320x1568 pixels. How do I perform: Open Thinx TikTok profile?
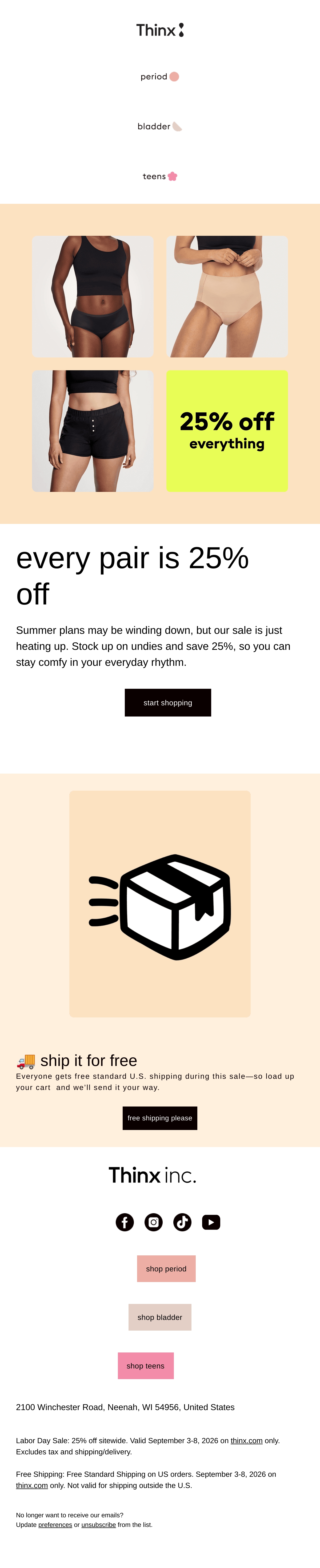pyautogui.click(x=182, y=1222)
